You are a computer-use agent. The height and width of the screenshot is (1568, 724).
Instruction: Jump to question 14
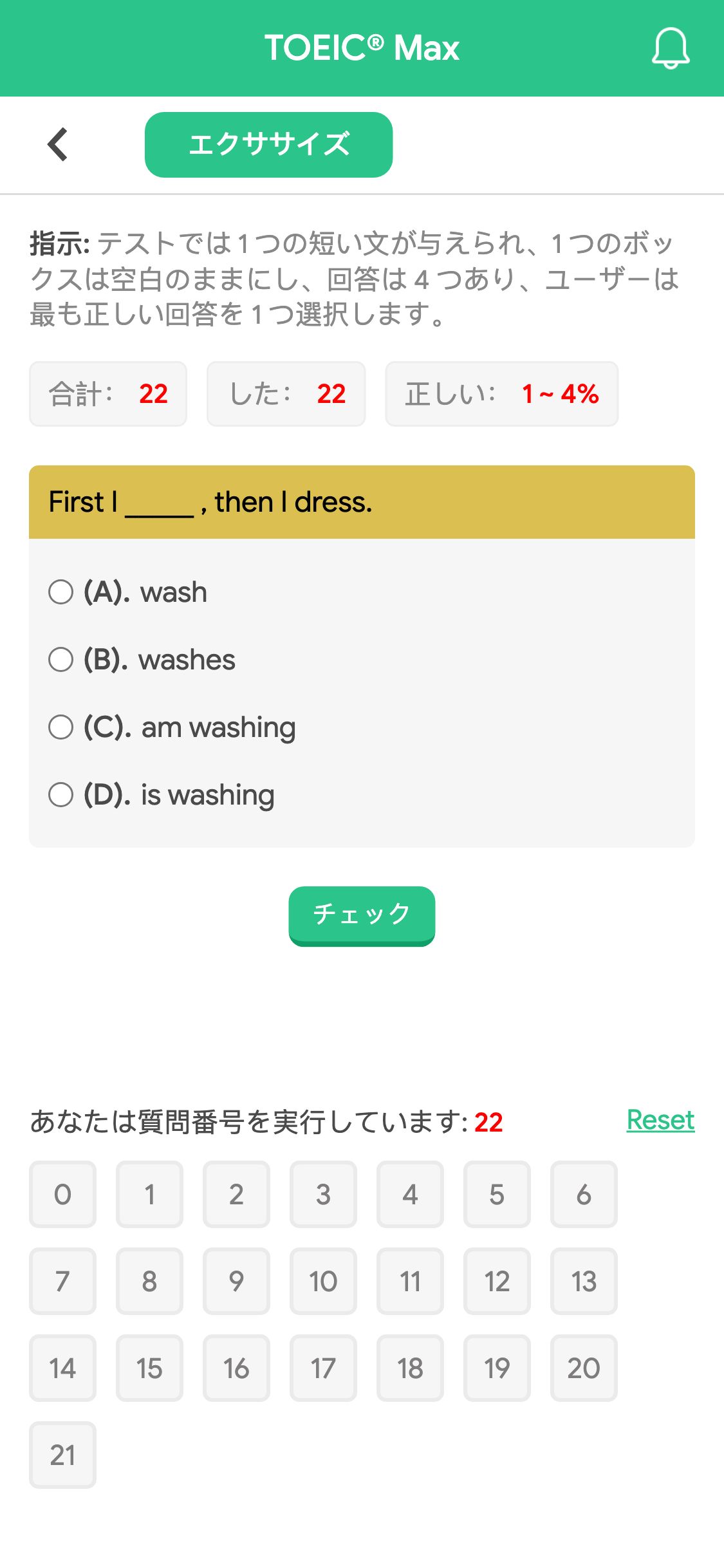click(x=62, y=1368)
